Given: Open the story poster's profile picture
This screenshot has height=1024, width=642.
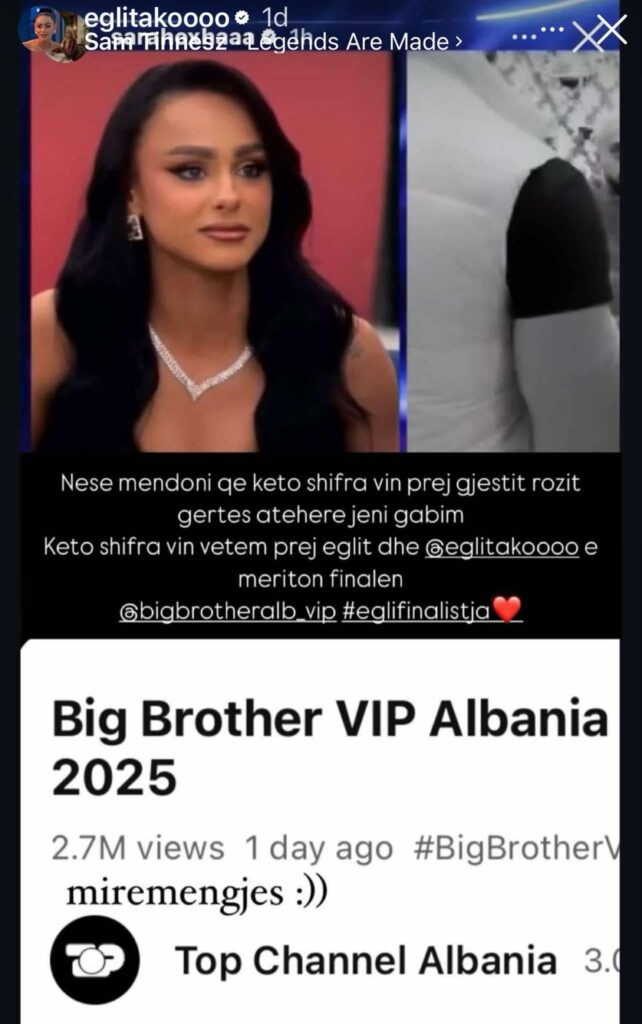Looking at the screenshot, I should [42, 30].
